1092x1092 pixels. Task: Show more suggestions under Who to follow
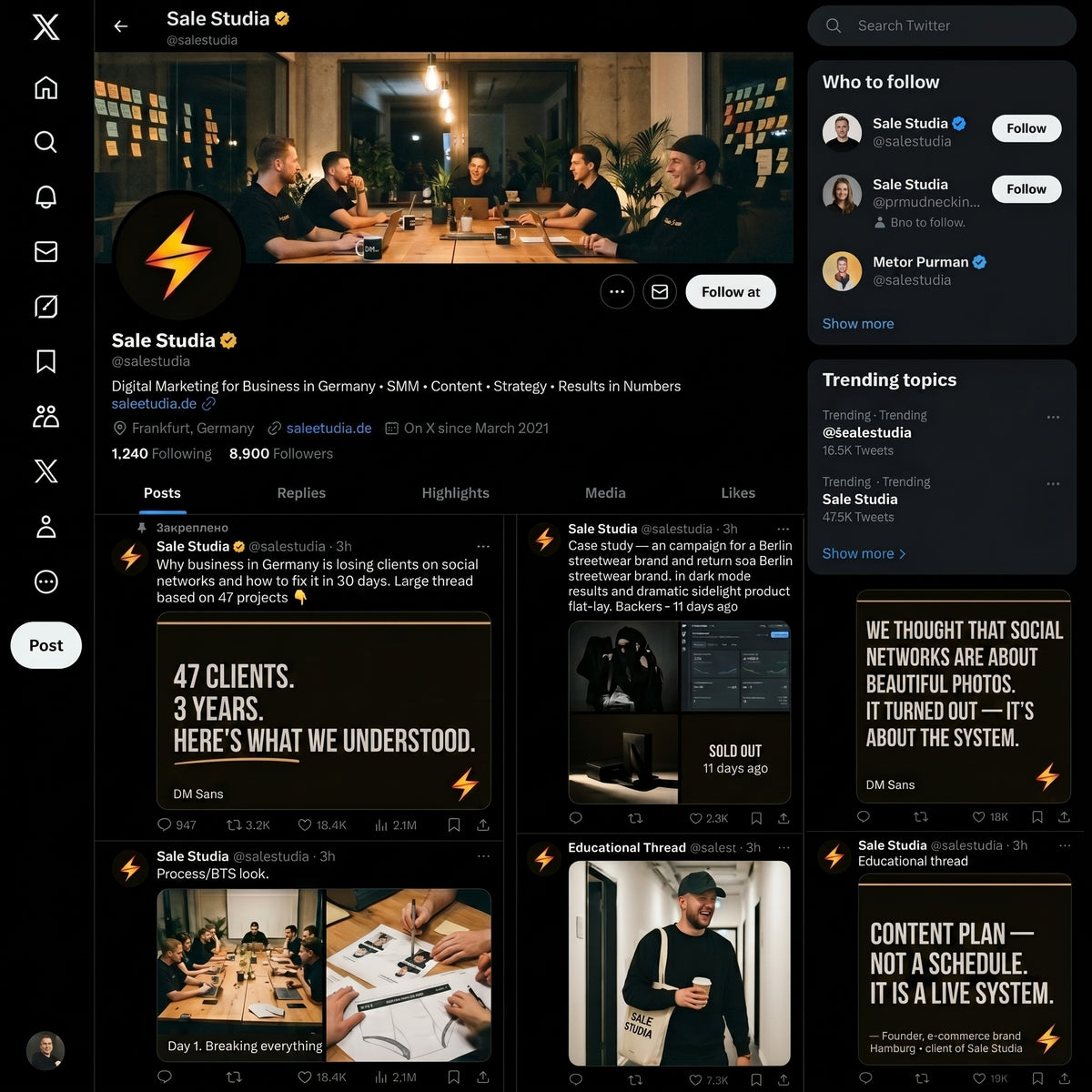click(858, 324)
